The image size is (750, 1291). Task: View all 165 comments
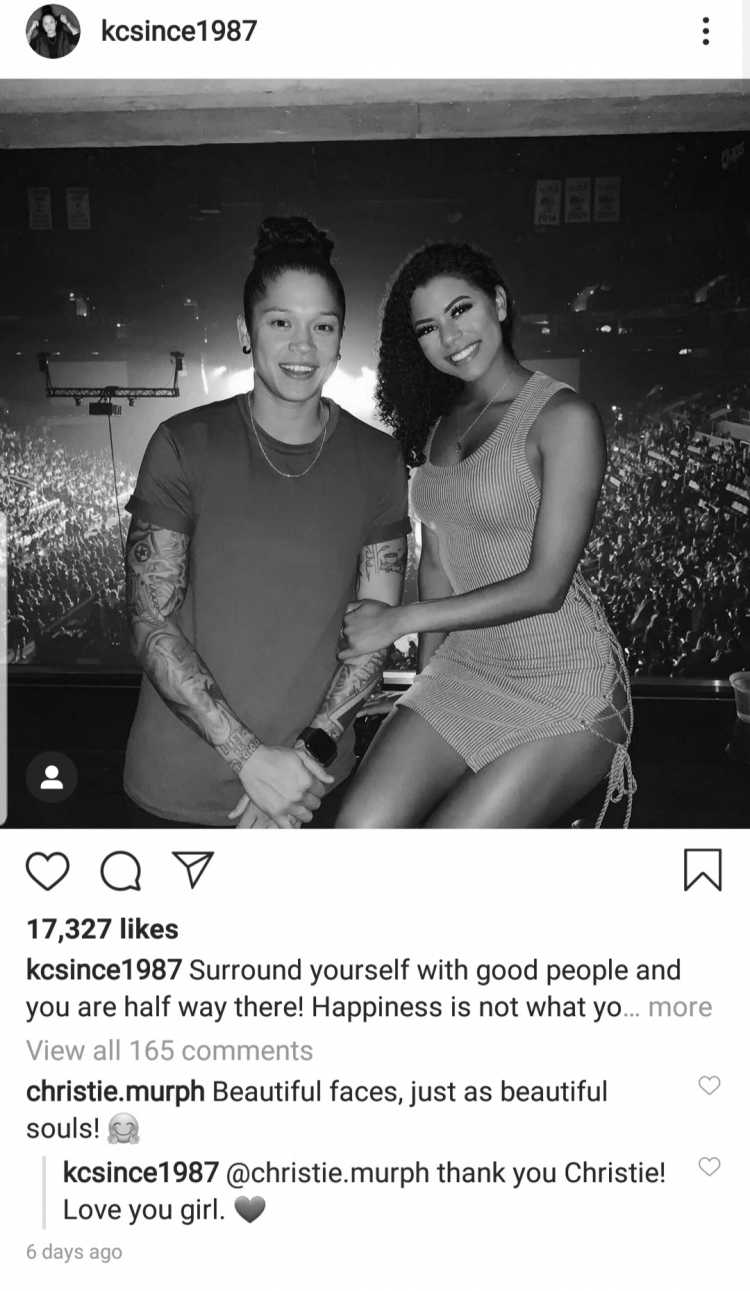tap(169, 1050)
